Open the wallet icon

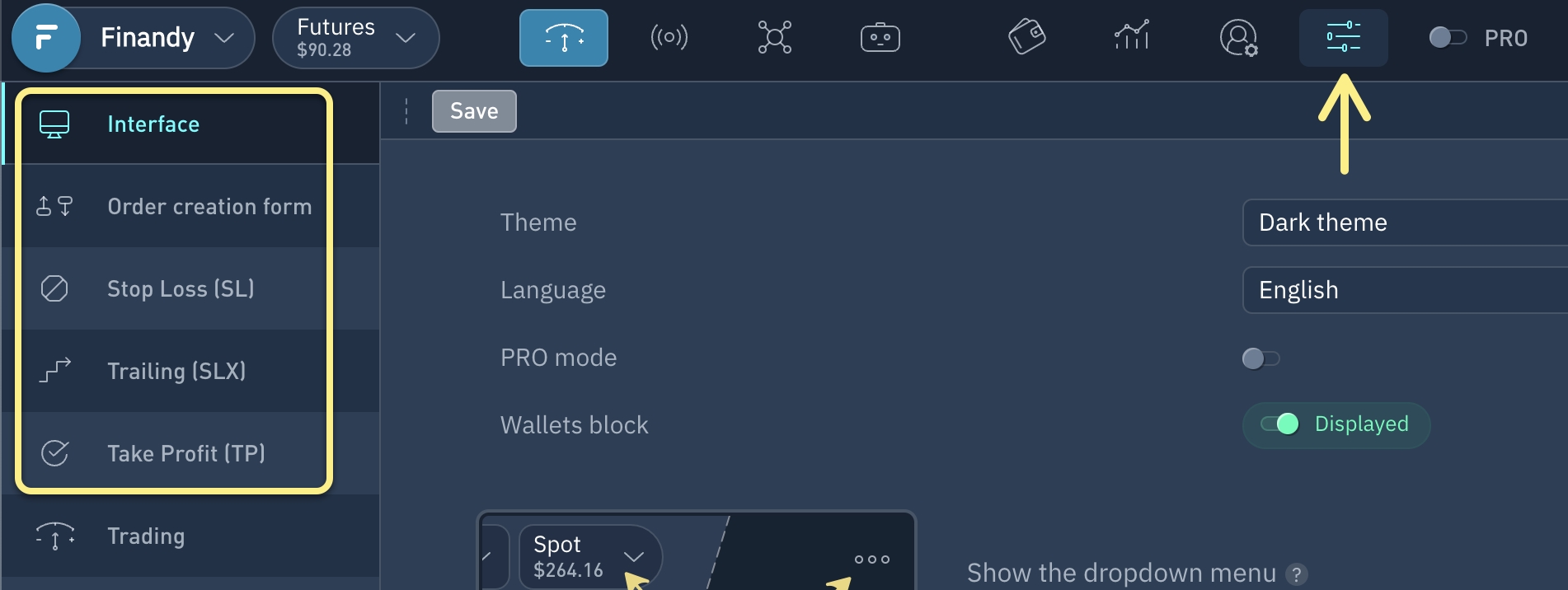click(x=1026, y=38)
